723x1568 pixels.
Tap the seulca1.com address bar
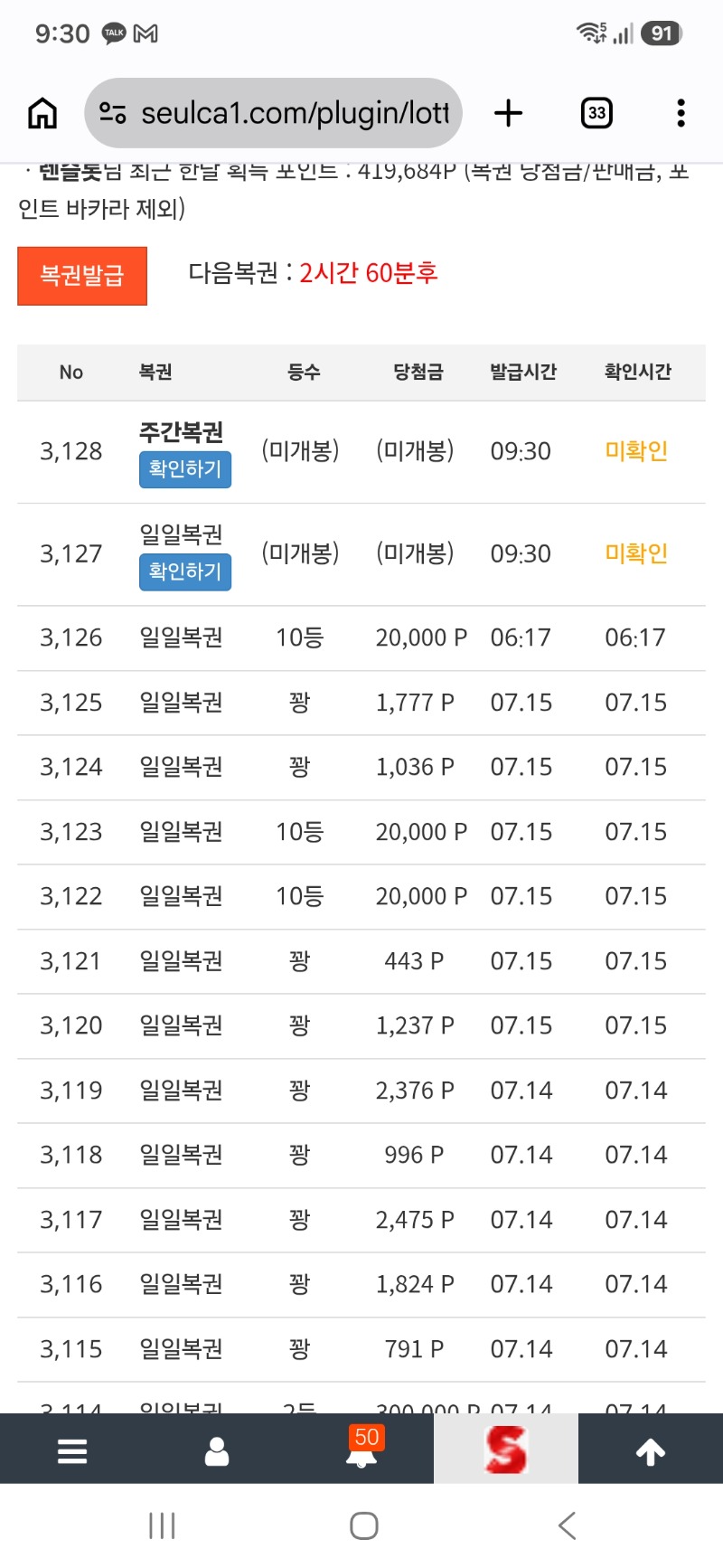coord(274,113)
